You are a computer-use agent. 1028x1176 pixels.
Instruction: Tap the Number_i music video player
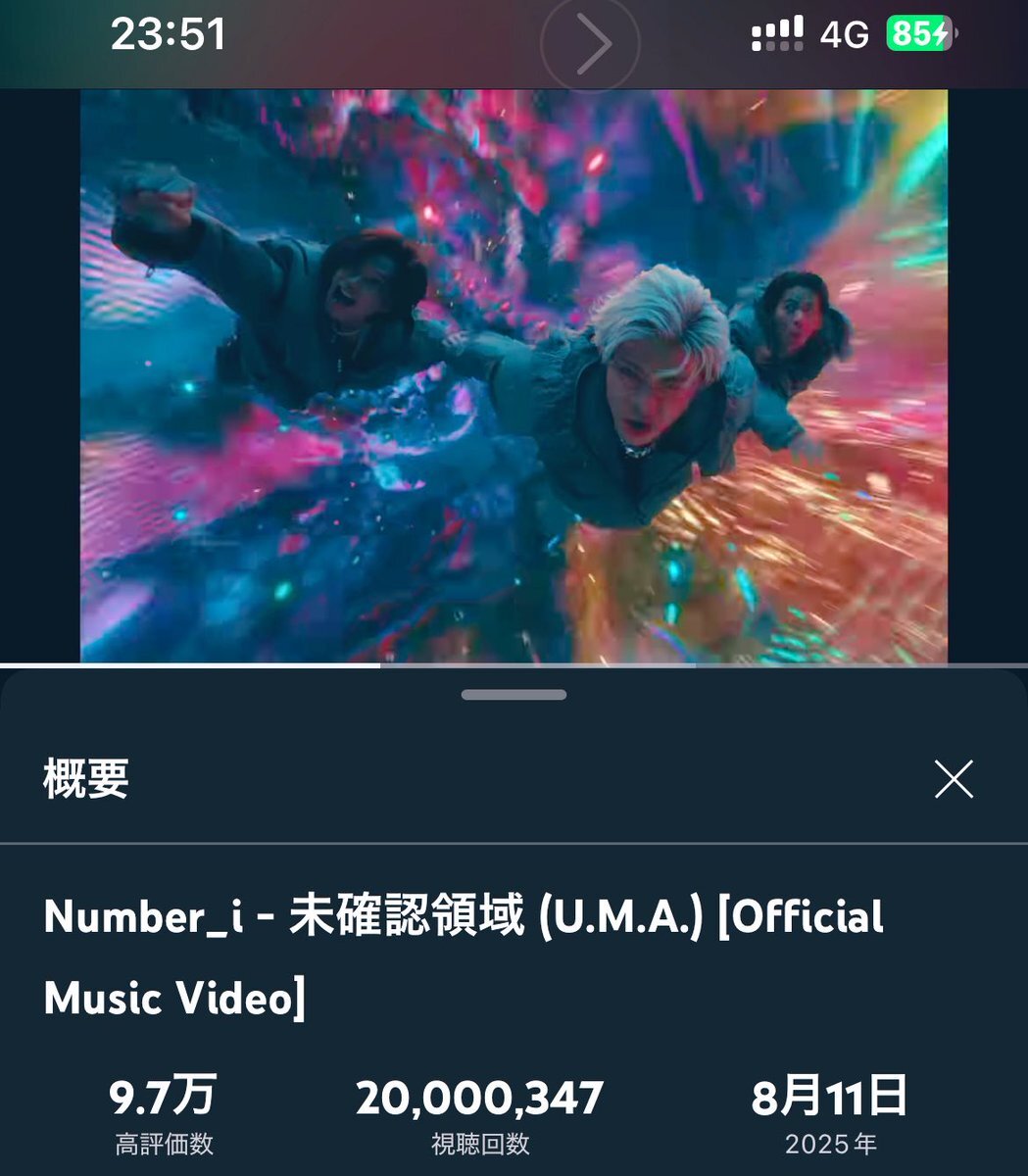click(x=514, y=375)
